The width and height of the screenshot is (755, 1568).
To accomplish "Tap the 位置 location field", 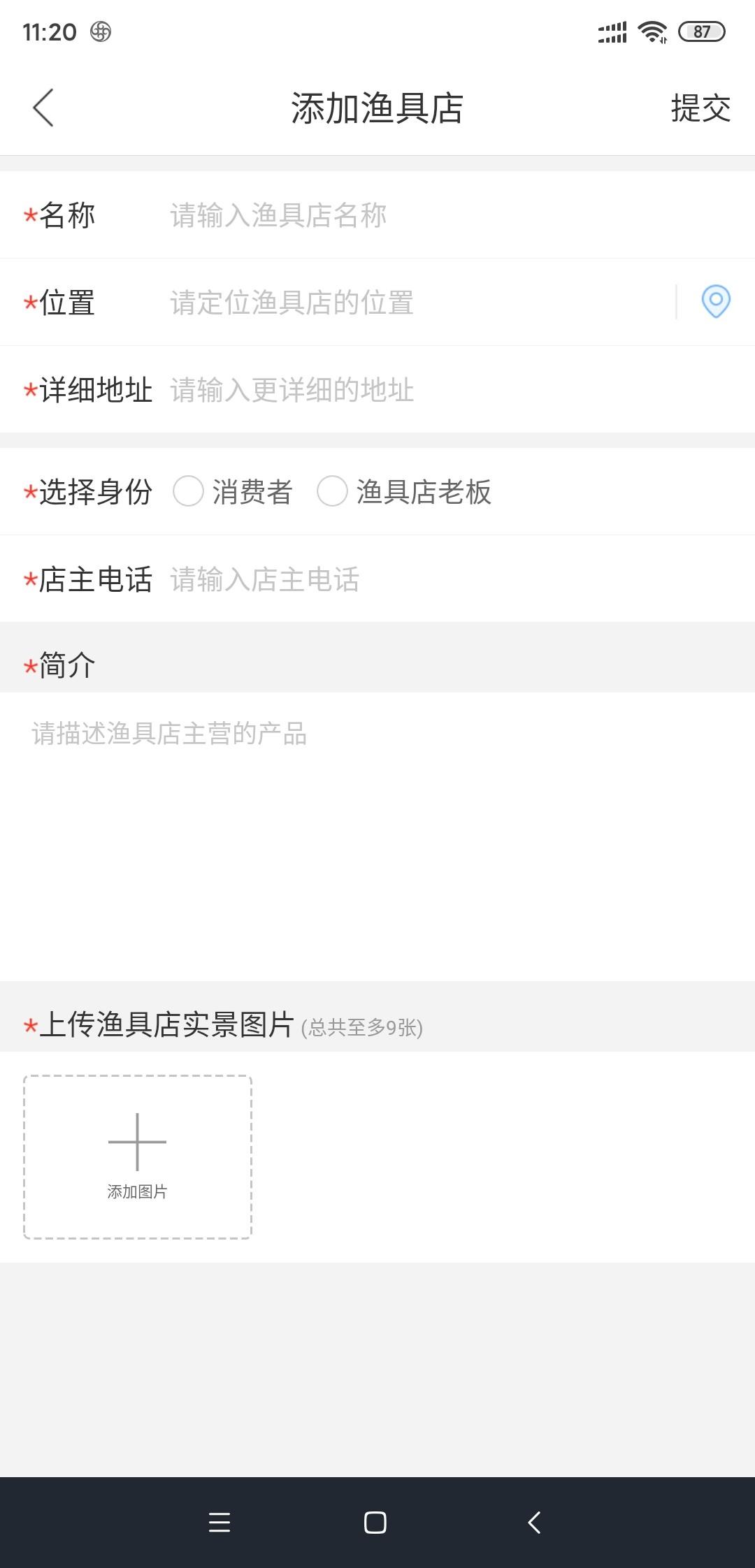I will click(x=419, y=303).
